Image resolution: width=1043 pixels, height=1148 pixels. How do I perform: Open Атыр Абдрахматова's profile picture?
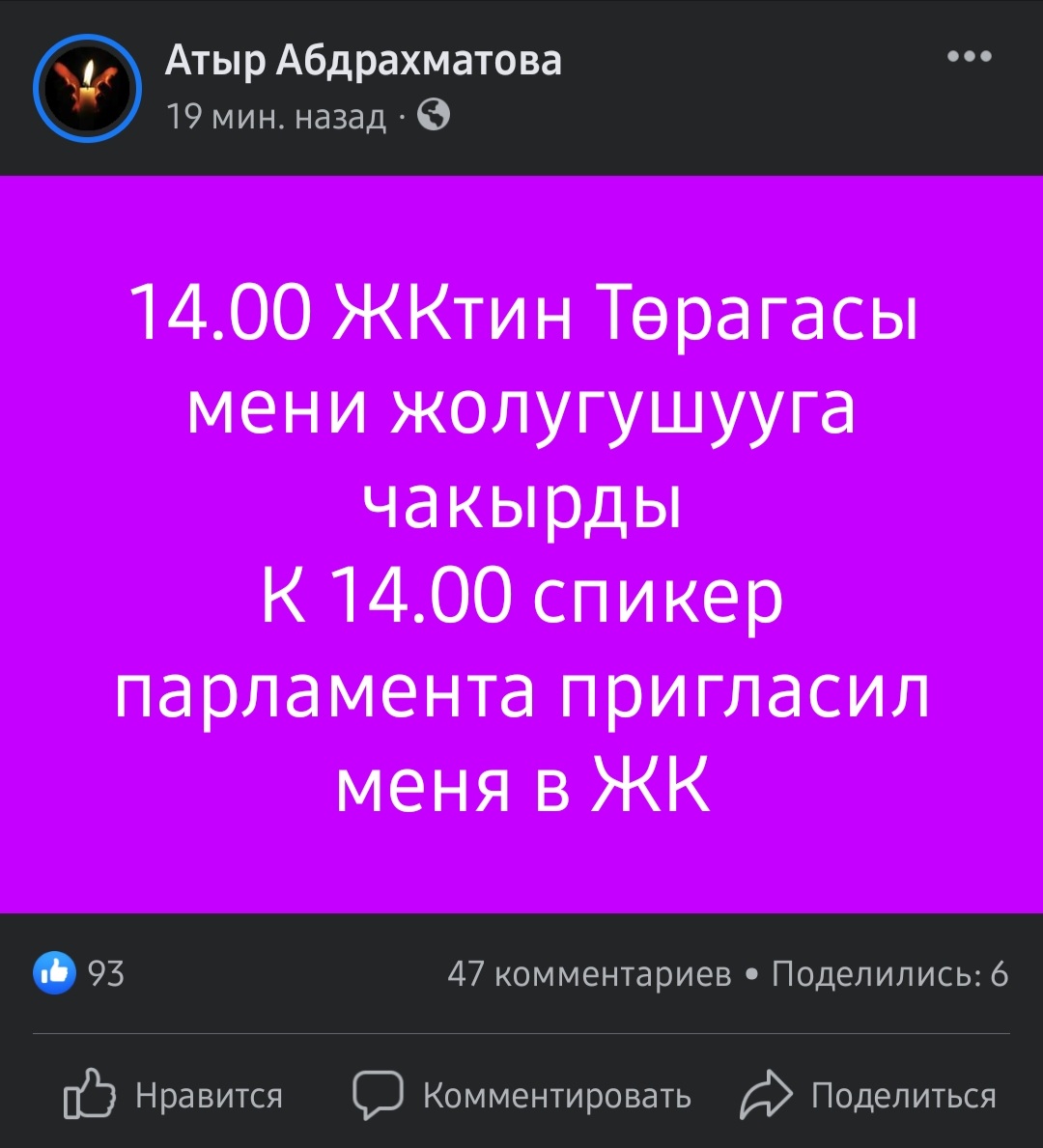pos(87,89)
